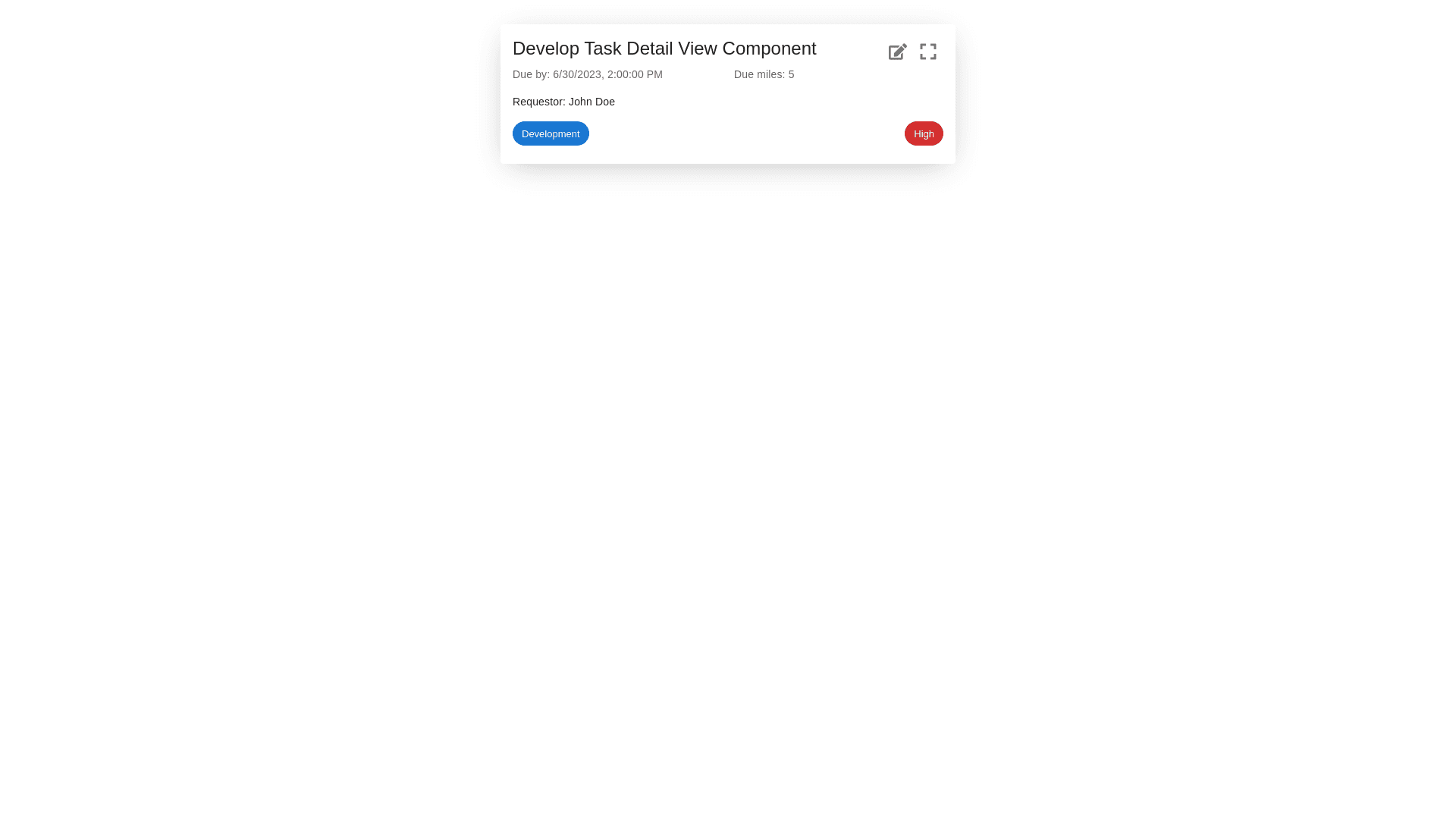This screenshot has width=1456, height=819.
Task: Expand task card to fullscreen
Action: (927, 52)
